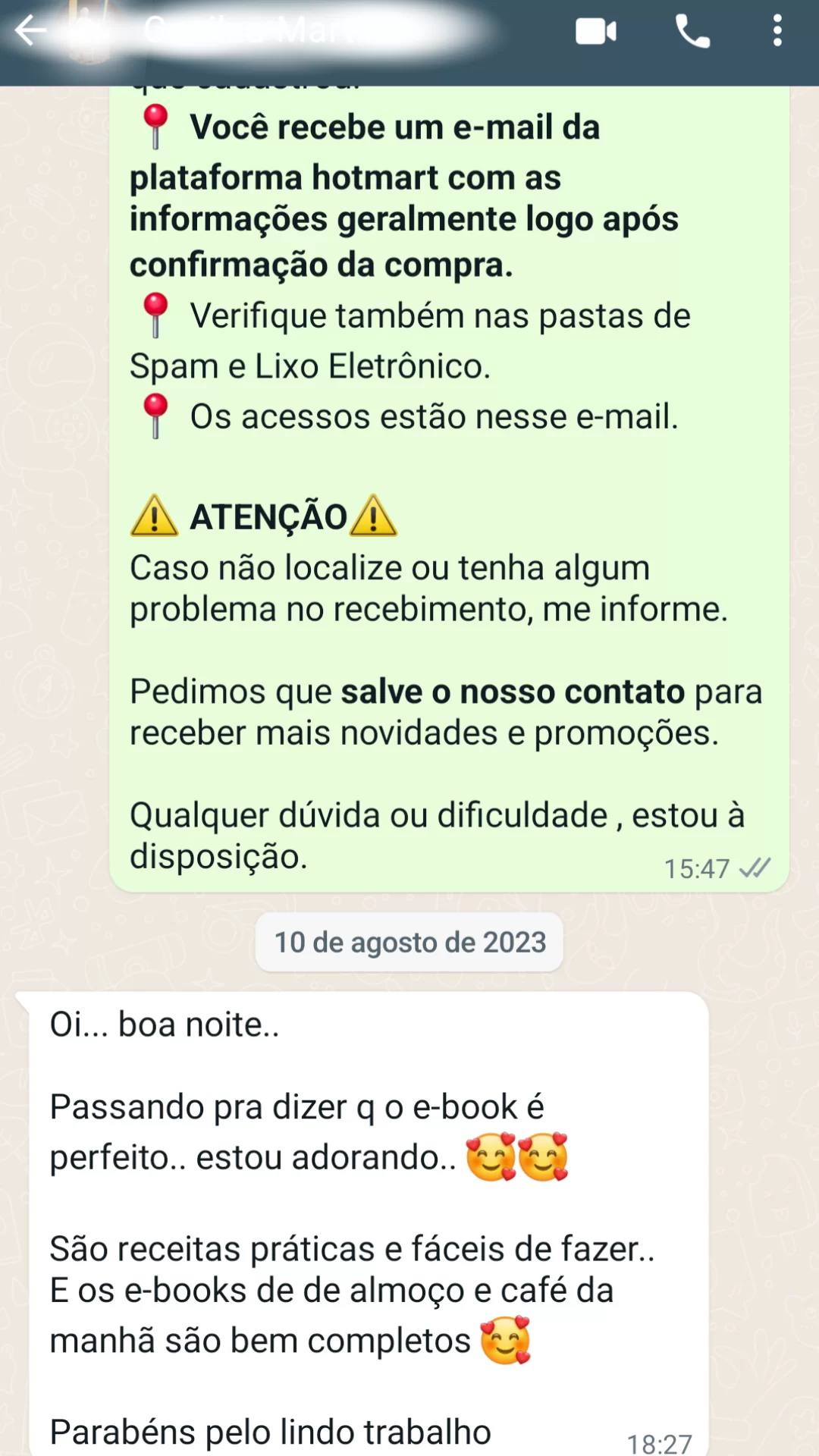Go back to the chat list

[x=30, y=31]
